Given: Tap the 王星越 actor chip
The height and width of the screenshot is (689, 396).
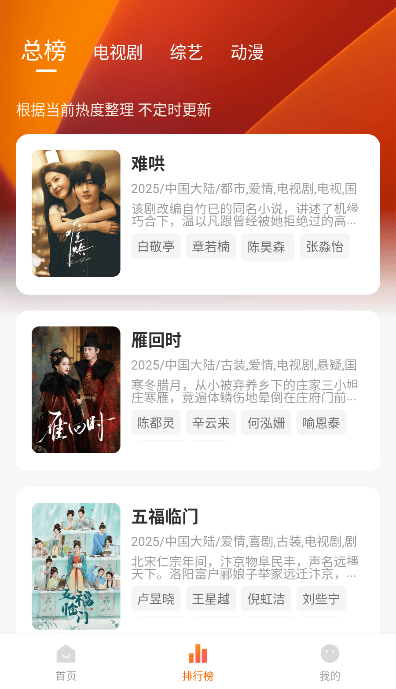Looking at the screenshot, I should 211,598.
